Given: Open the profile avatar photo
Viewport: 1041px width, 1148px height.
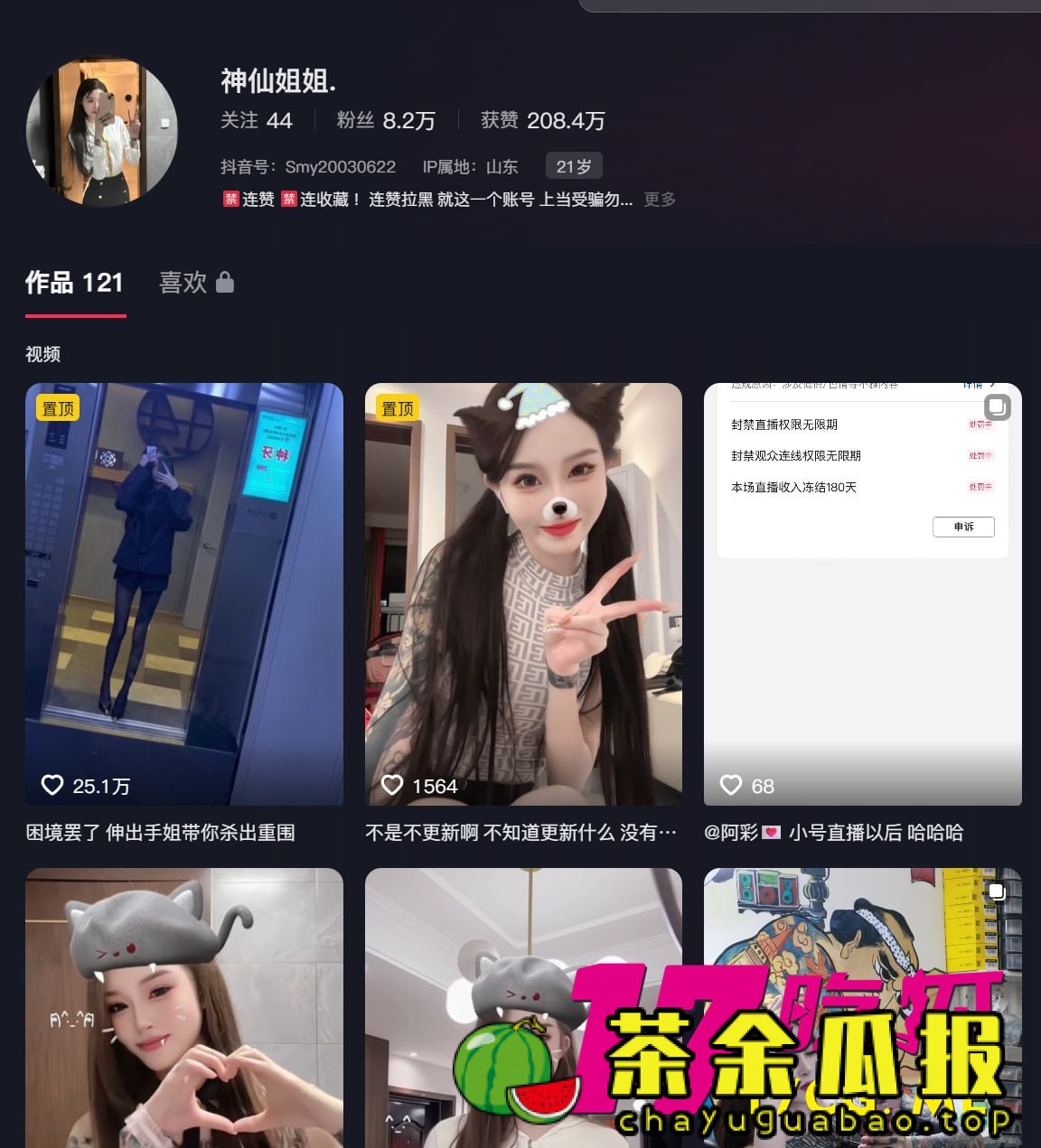Looking at the screenshot, I should pos(101,132).
